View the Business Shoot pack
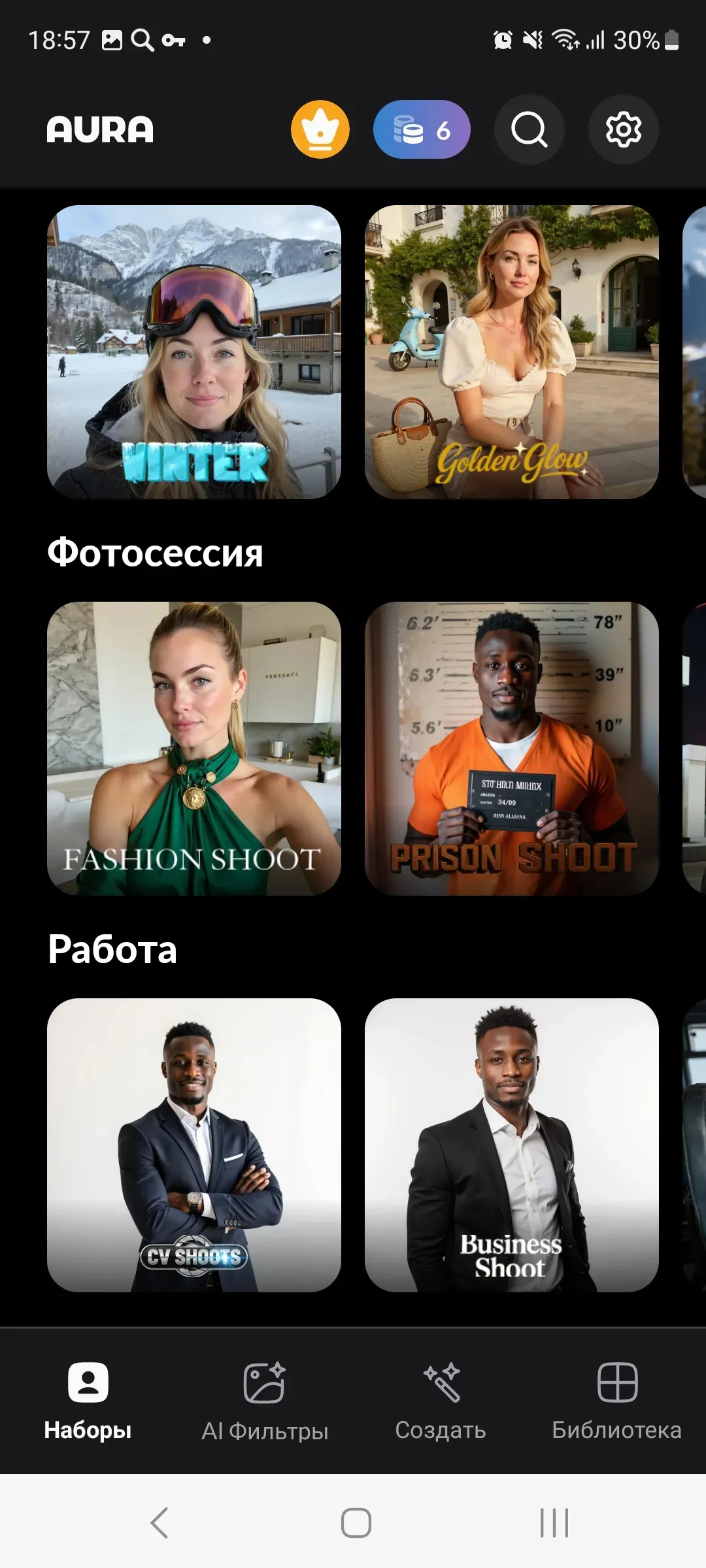 [x=511, y=1145]
